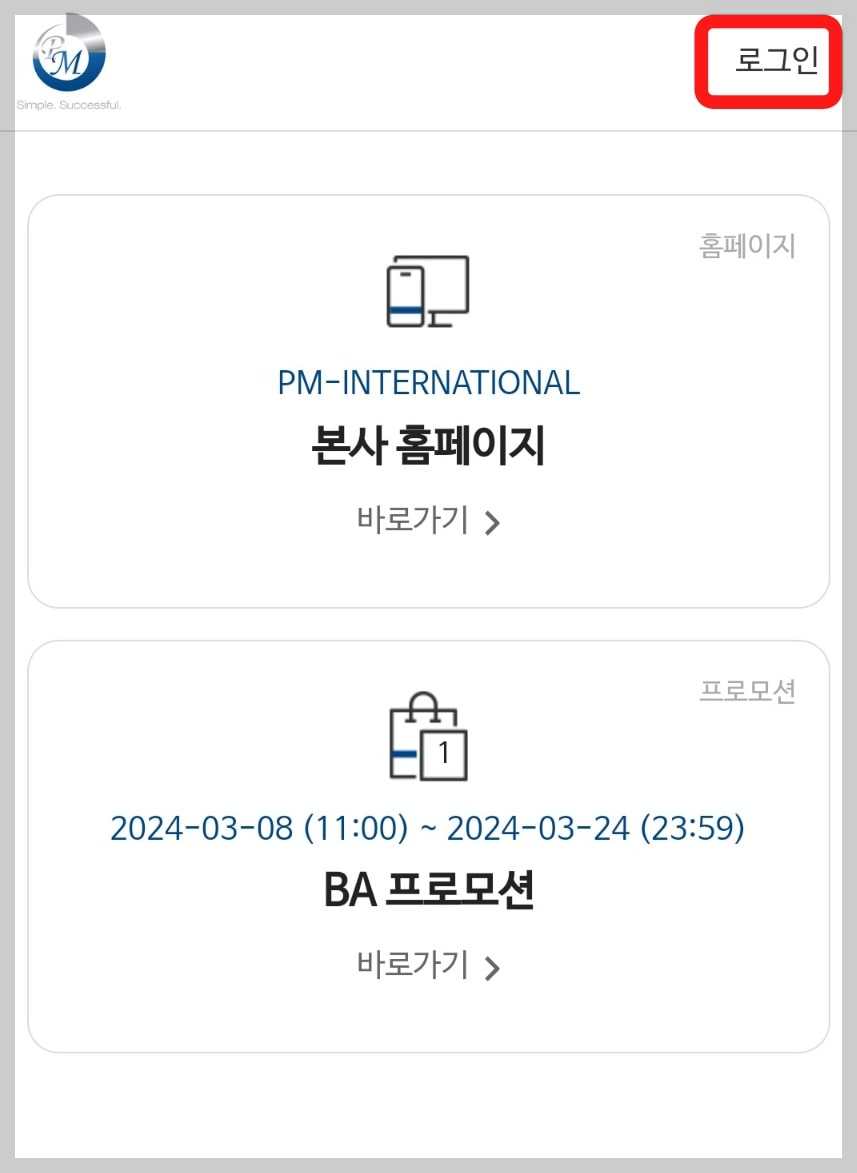Expand the chevron next to homepage 바로가기
857x1173 pixels.
(x=491, y=521)
